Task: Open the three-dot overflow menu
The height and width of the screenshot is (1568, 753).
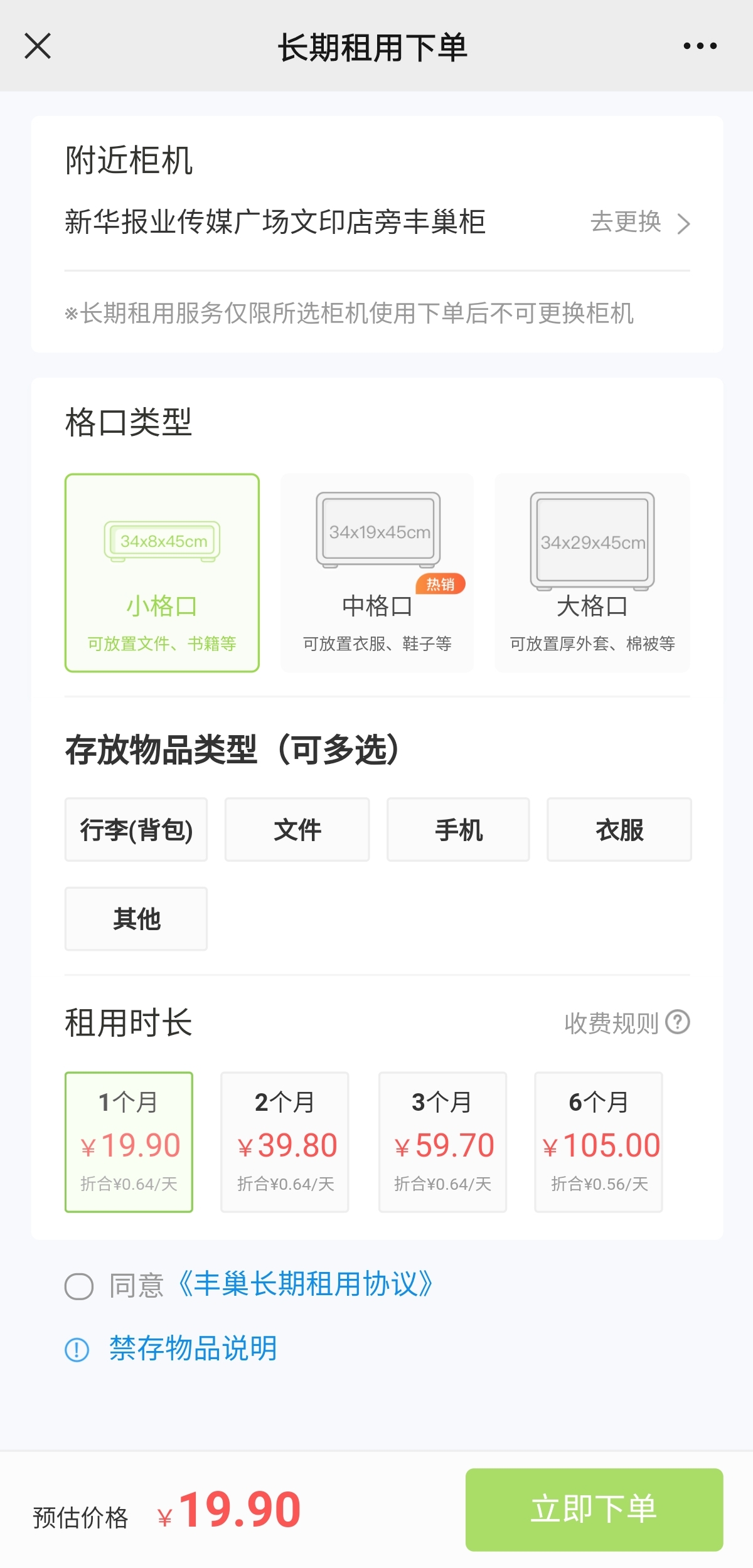Action: point(700,46)
